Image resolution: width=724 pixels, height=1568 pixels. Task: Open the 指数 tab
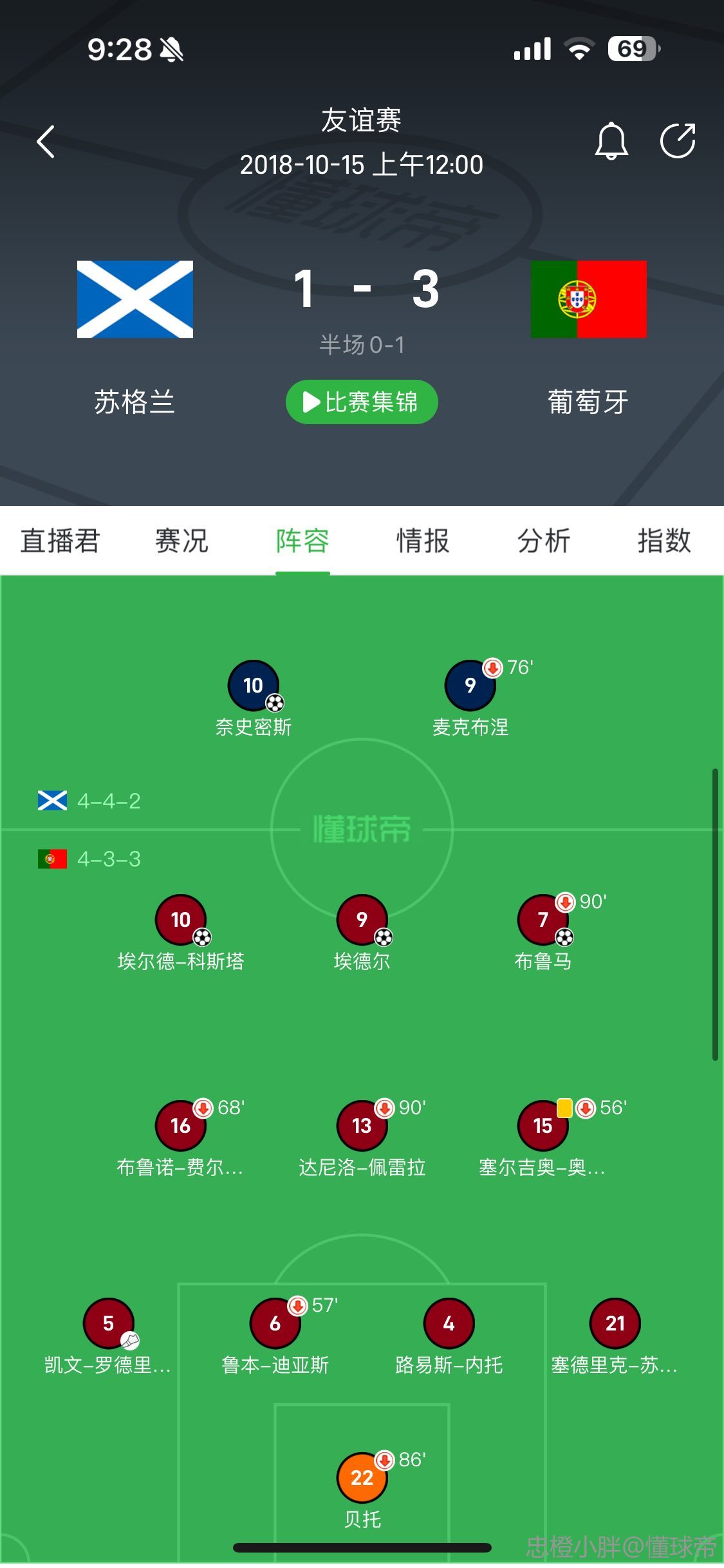[664, 541]
